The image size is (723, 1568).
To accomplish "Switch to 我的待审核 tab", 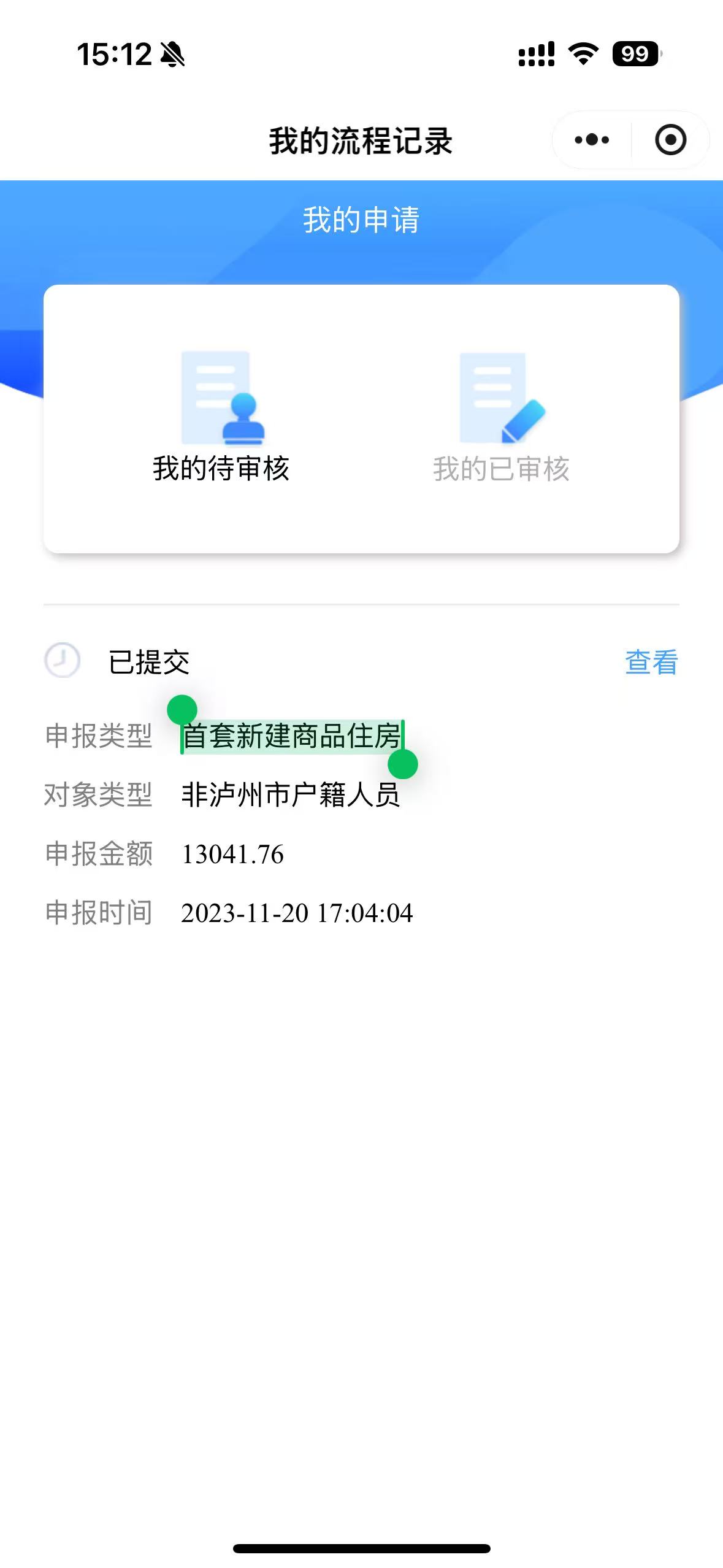I will [221, 418].
